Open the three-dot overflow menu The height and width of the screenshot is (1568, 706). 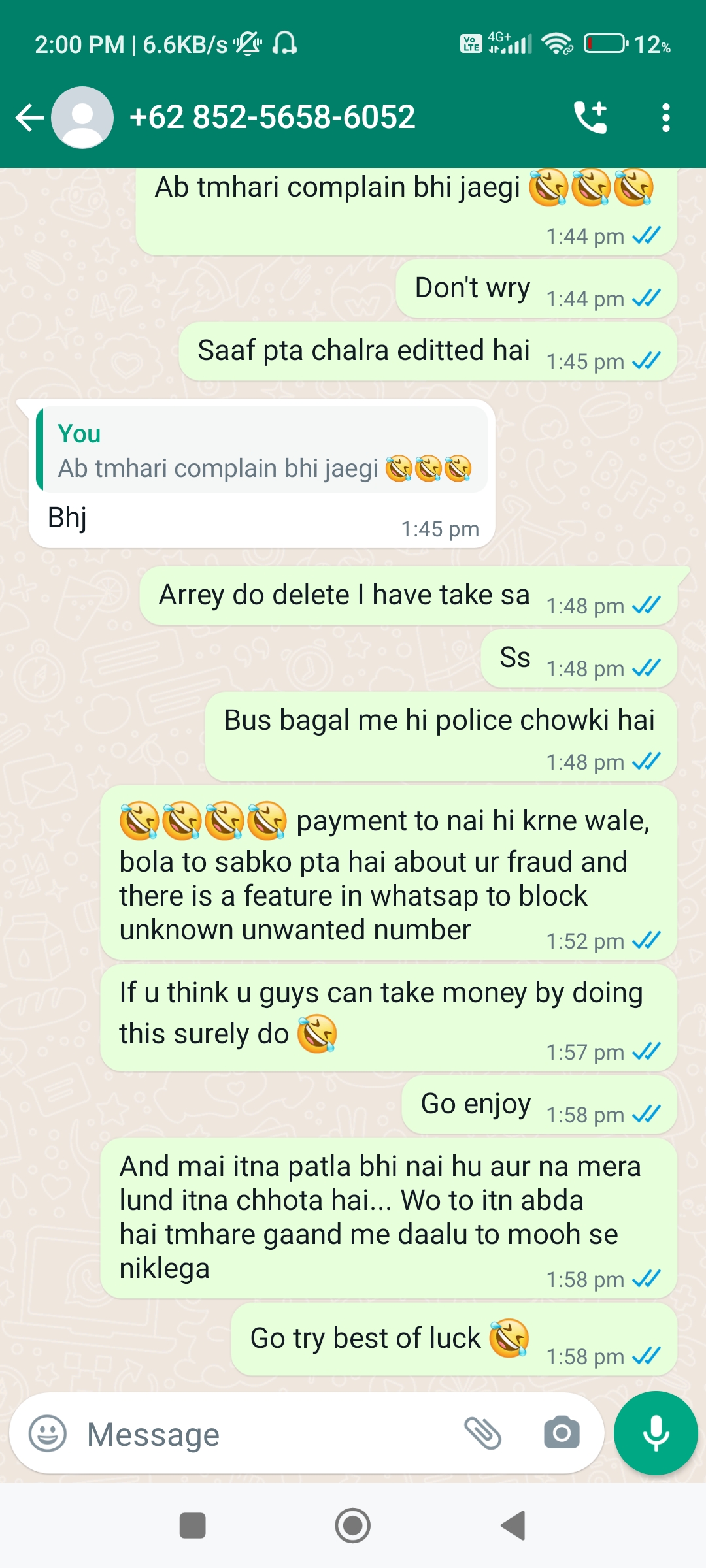click(x=665, y=118)
